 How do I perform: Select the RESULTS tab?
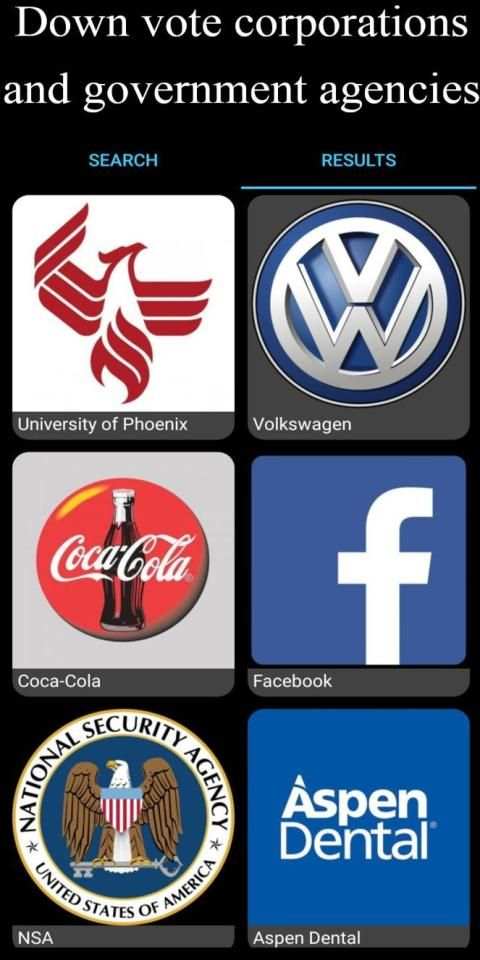click(x=358, y=160)
